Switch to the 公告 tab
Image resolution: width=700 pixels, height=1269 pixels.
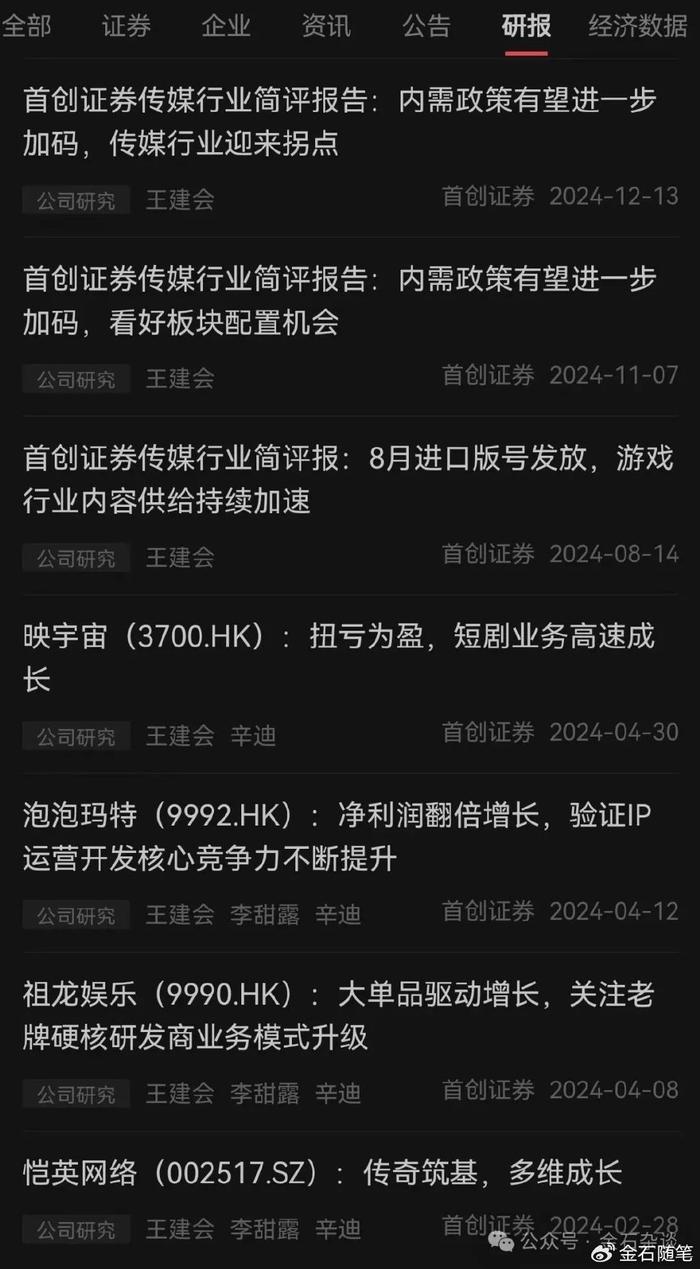pyautogui.click(x=427, y=26)
